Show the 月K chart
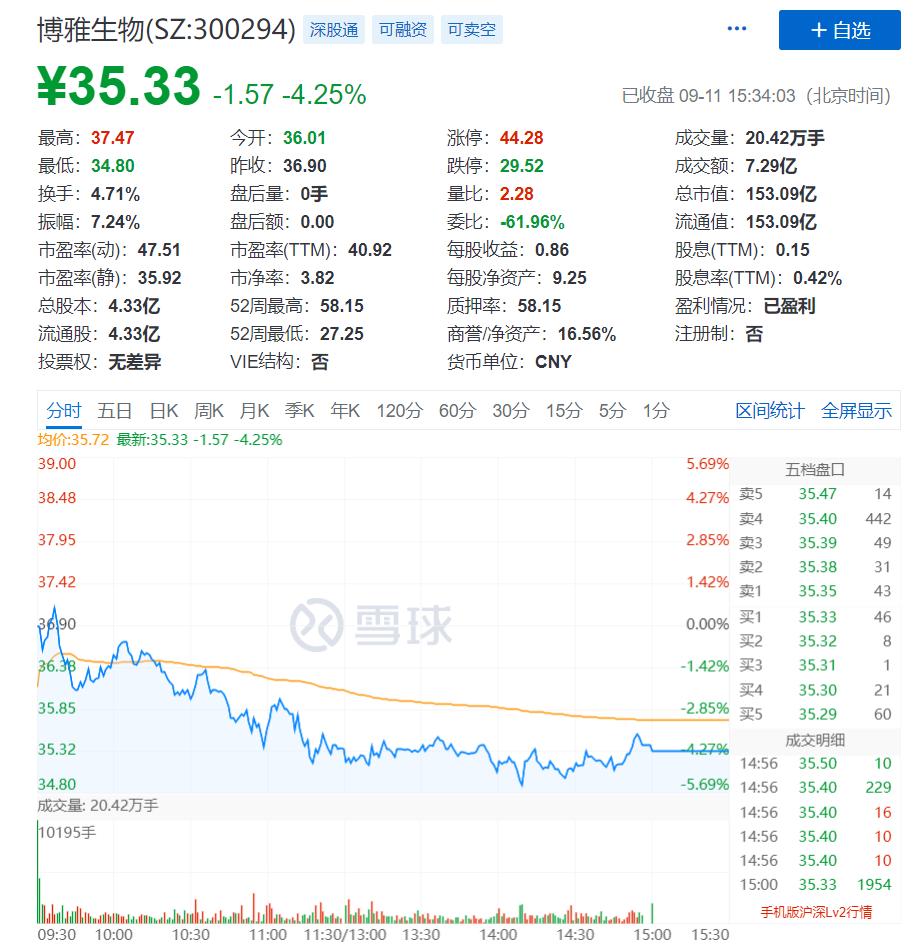Viewport: 919px width, 948px height. [x=255, y=410]
